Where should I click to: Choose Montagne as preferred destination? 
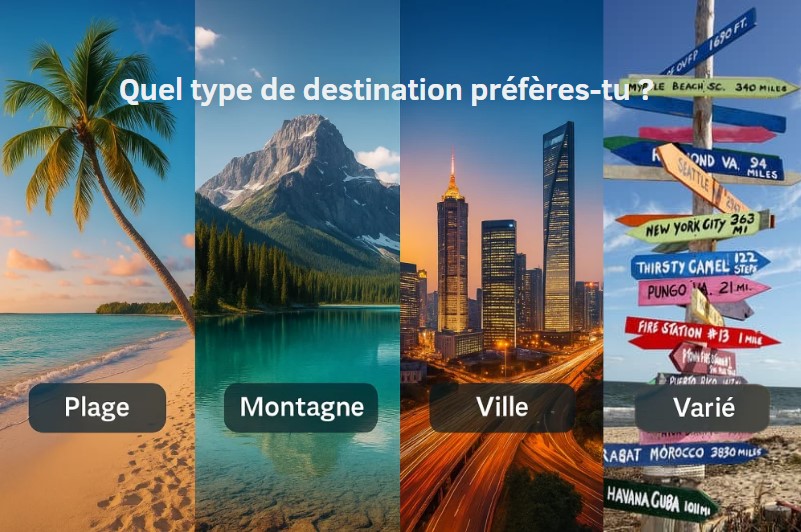[x=301, y=407]
